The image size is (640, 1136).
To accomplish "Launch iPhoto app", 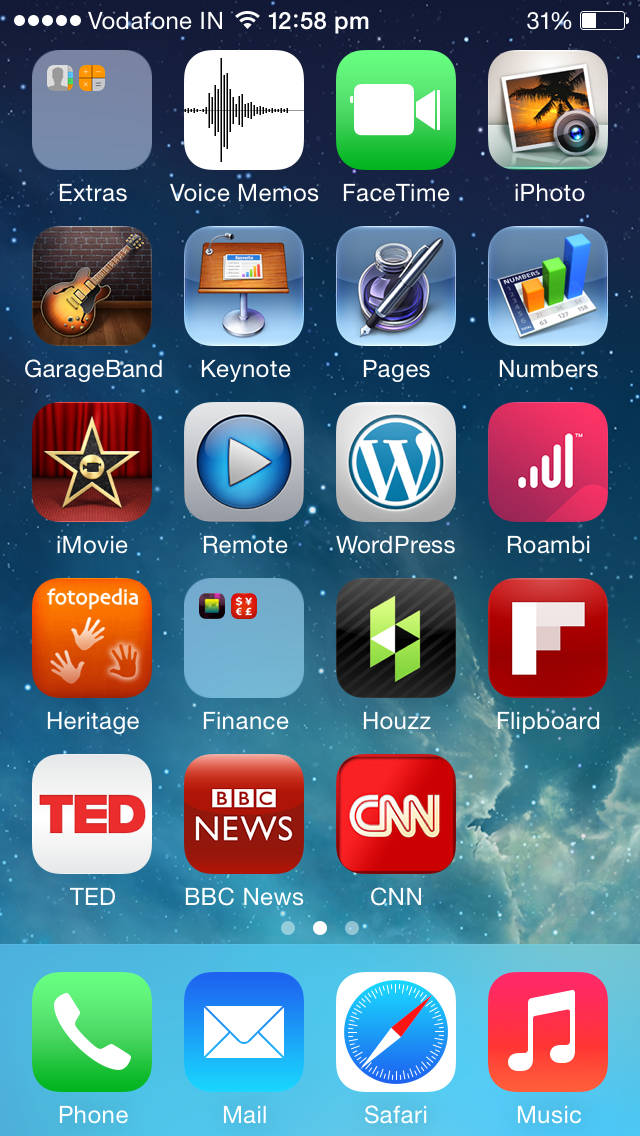I will [x=548, y=110].
